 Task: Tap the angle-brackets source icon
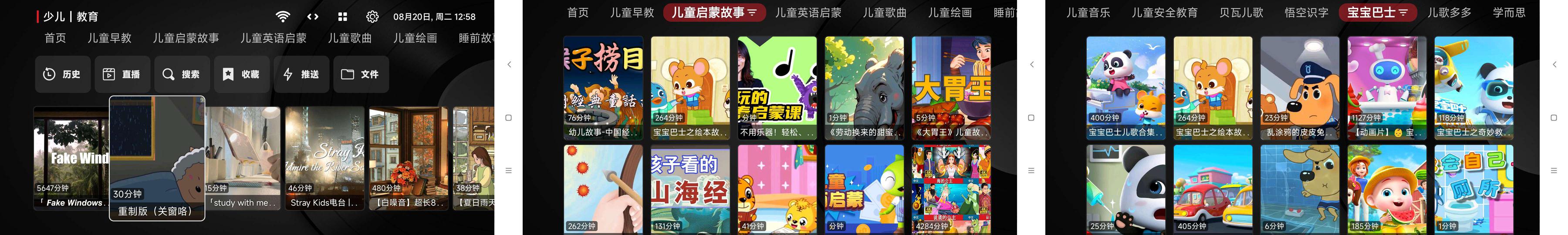click(313, 17)
